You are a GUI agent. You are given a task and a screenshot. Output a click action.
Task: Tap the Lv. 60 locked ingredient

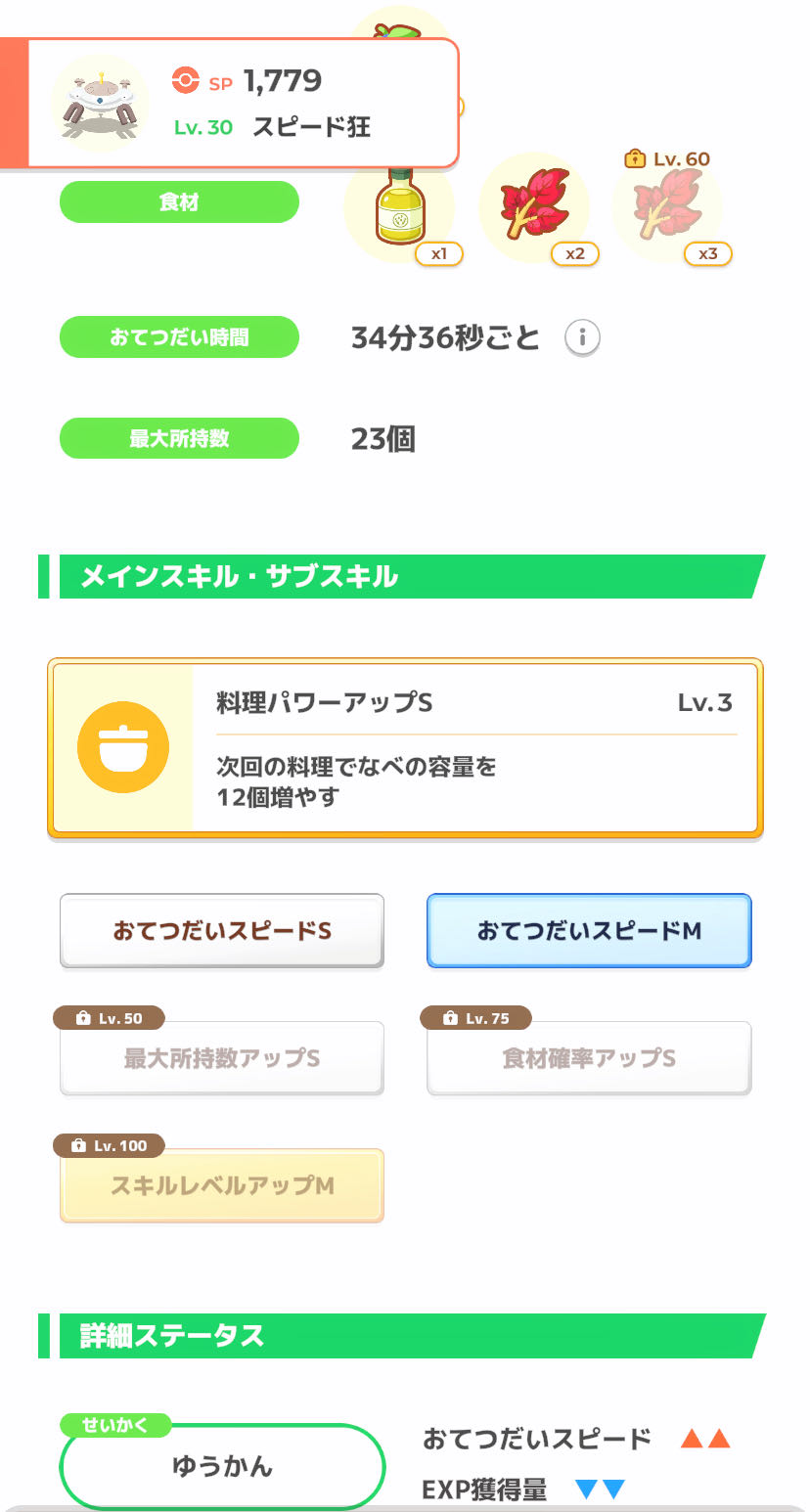pos(668,208)
